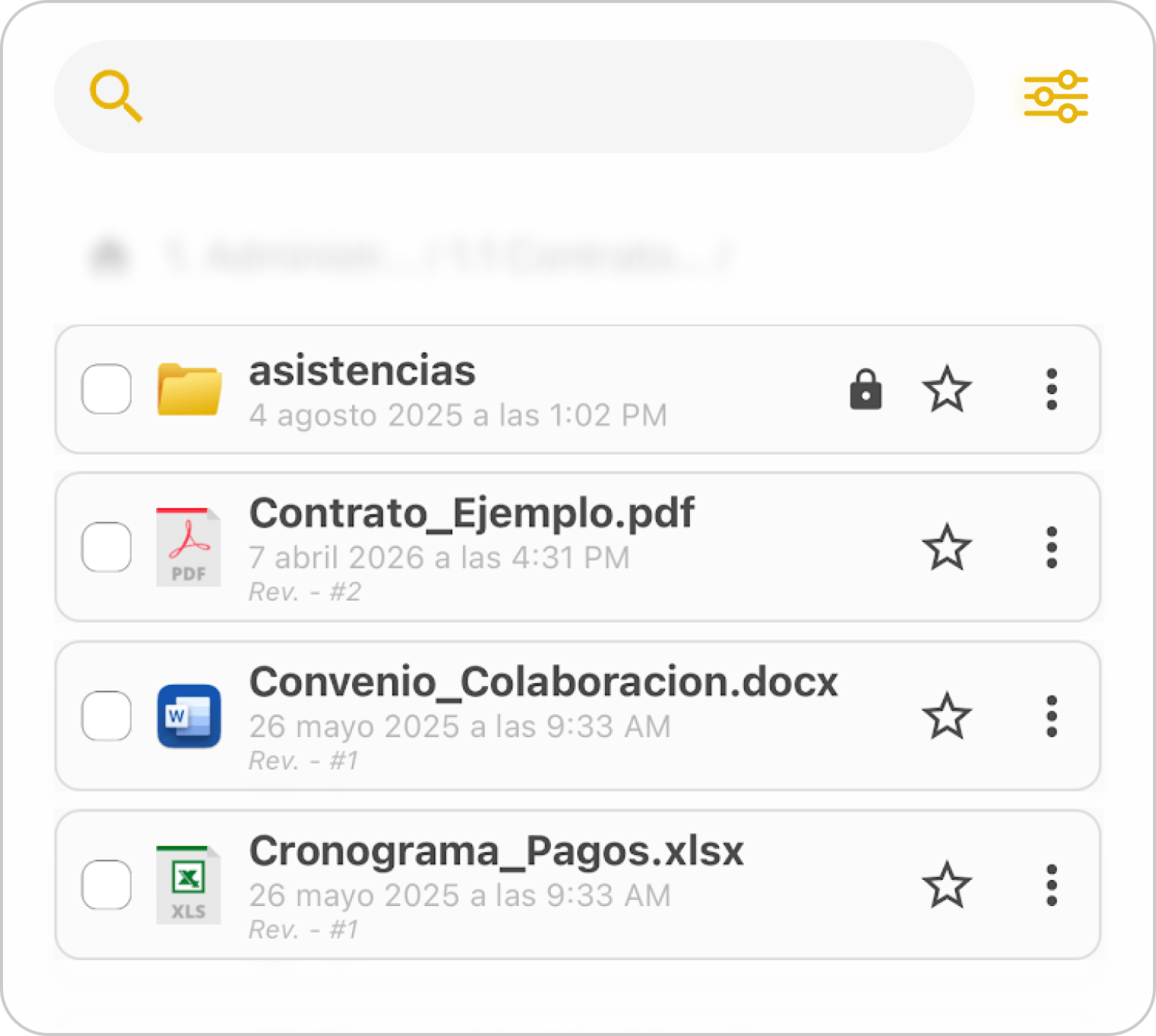The image size is (1156, 1036).
Task: Tick the checkbox for Cronograma_Pagos.xlsx
Action: coord(107,884)
